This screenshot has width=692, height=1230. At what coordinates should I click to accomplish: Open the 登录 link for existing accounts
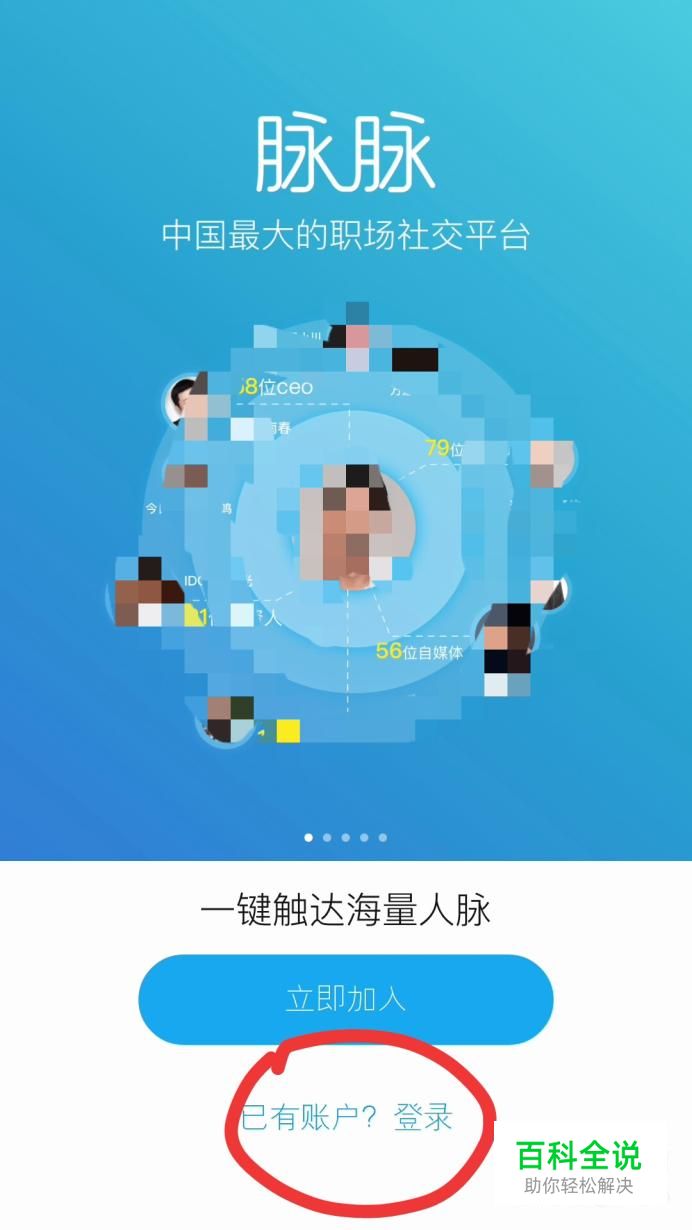point(424,1117)
